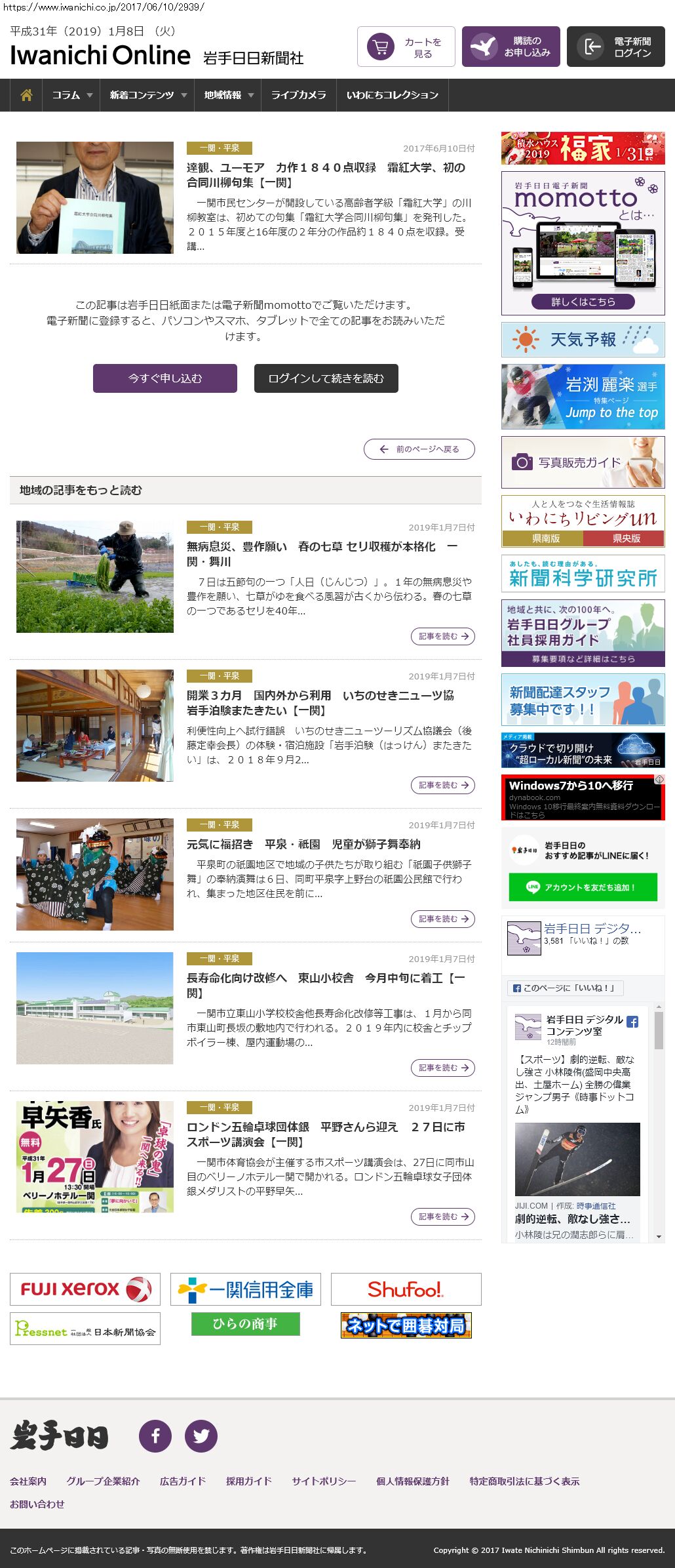The height and width of the screenshot is (1568, 675).
Task: Expand the 地域情報 menu
Action: 227,95
